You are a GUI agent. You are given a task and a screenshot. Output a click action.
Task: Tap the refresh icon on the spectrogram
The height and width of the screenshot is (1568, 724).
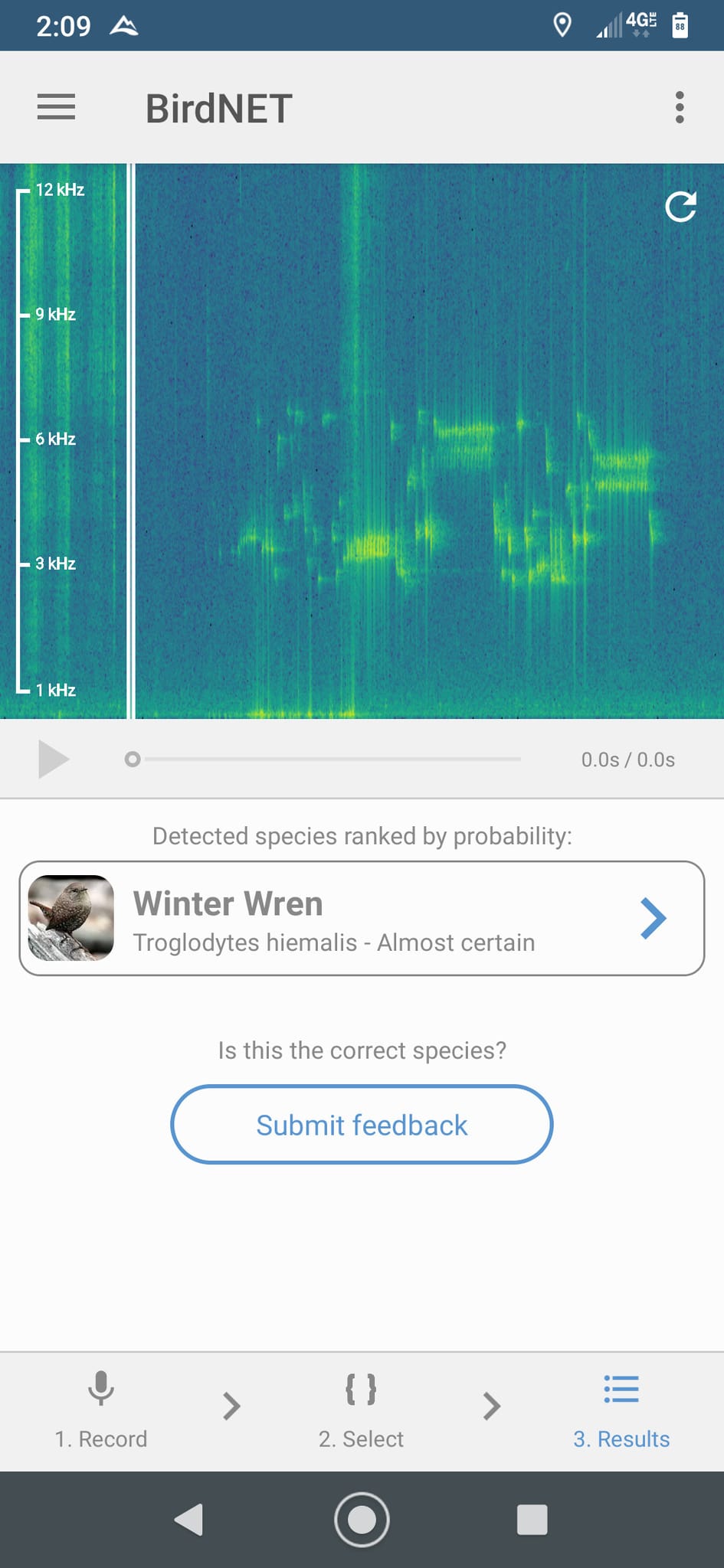pos(680,206)
